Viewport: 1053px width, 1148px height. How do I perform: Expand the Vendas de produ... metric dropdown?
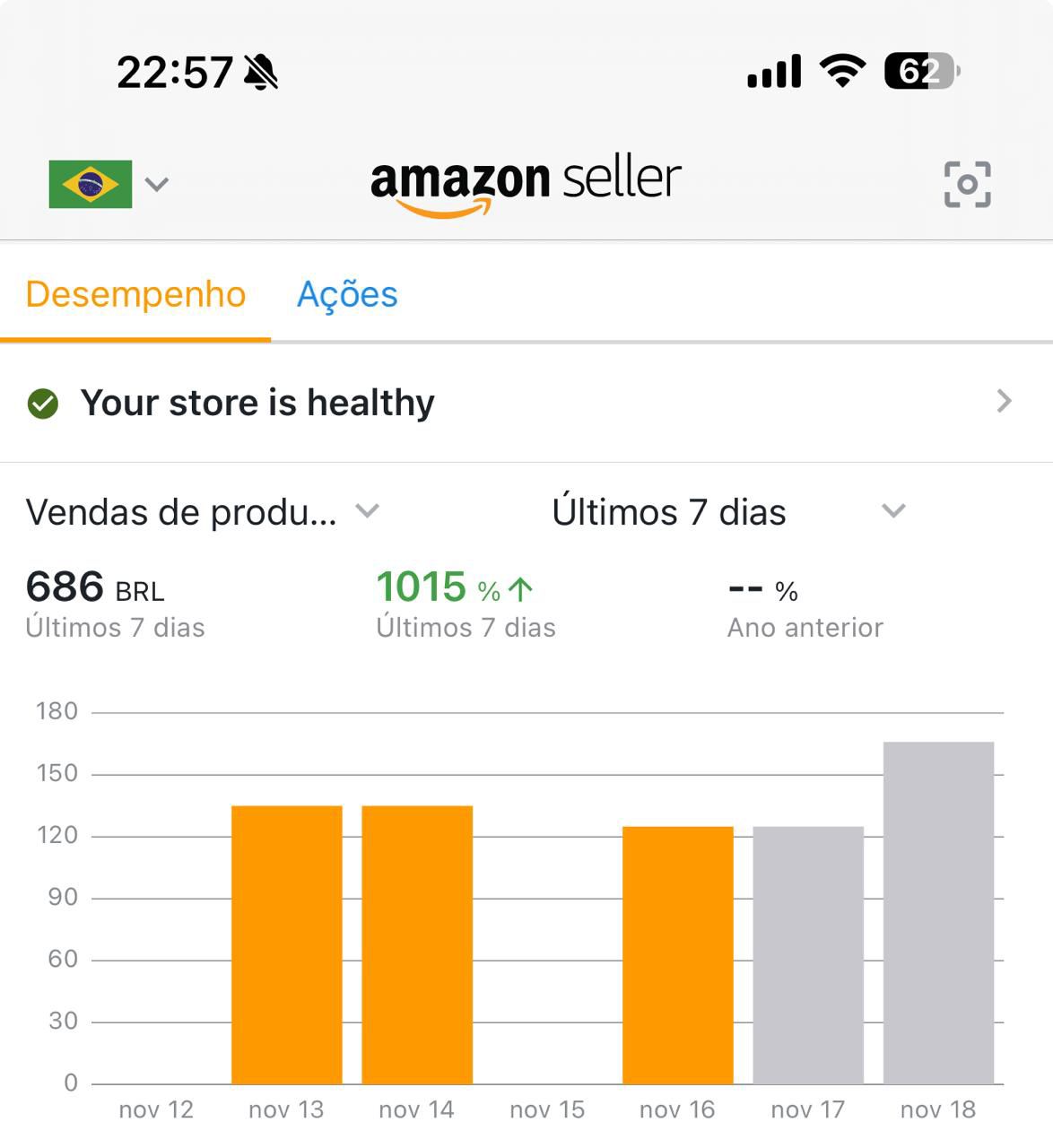point(203,512)
